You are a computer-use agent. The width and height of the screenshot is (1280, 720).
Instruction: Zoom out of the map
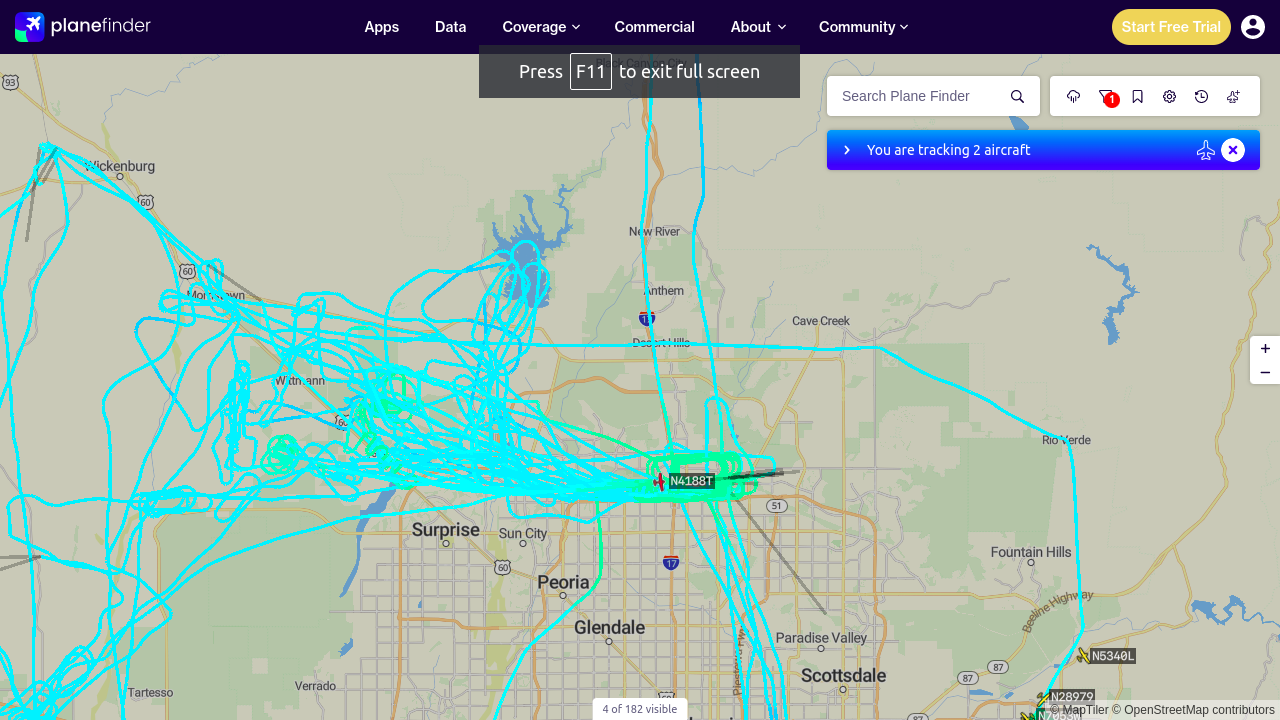pos(1265,372)
